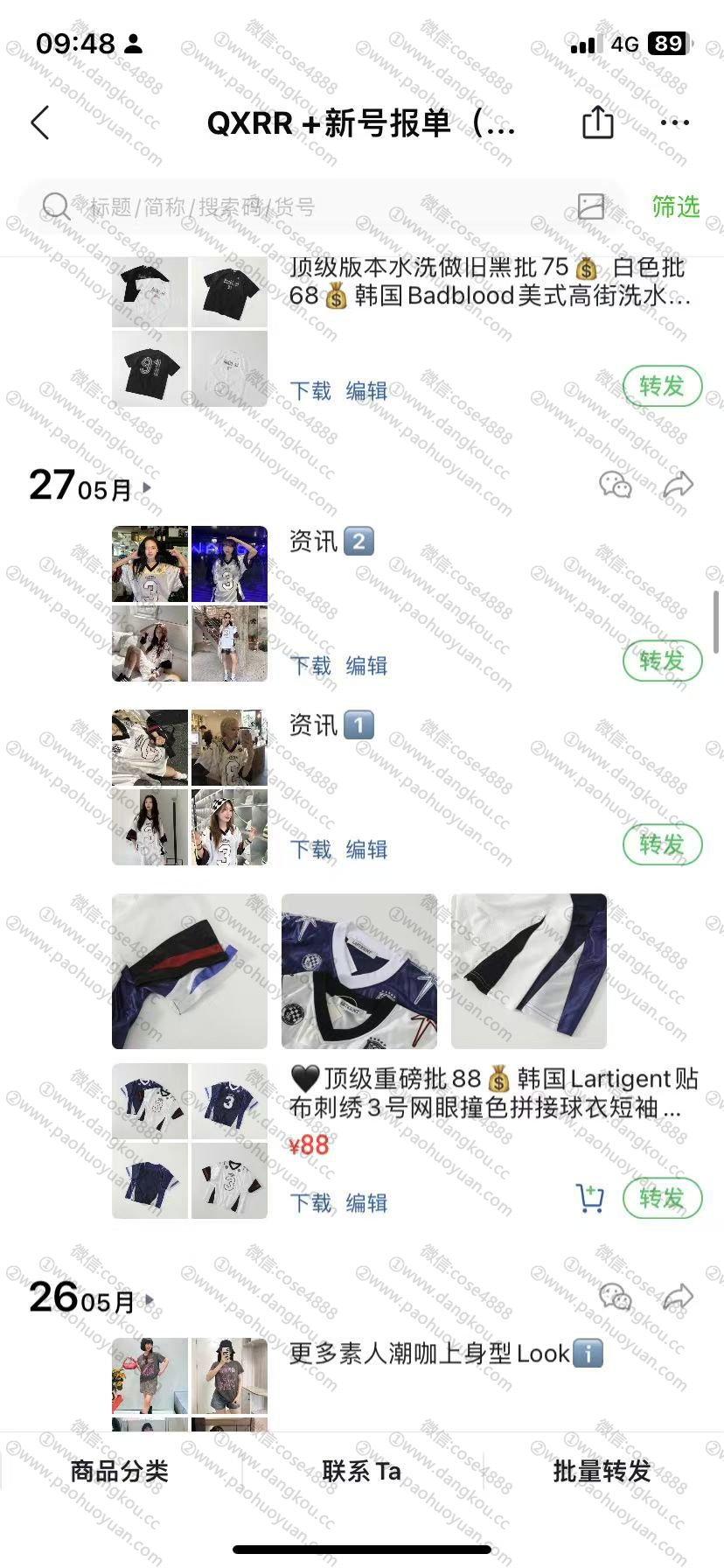Search by image icon
The image size is (724, 1568).
(591, 206)
